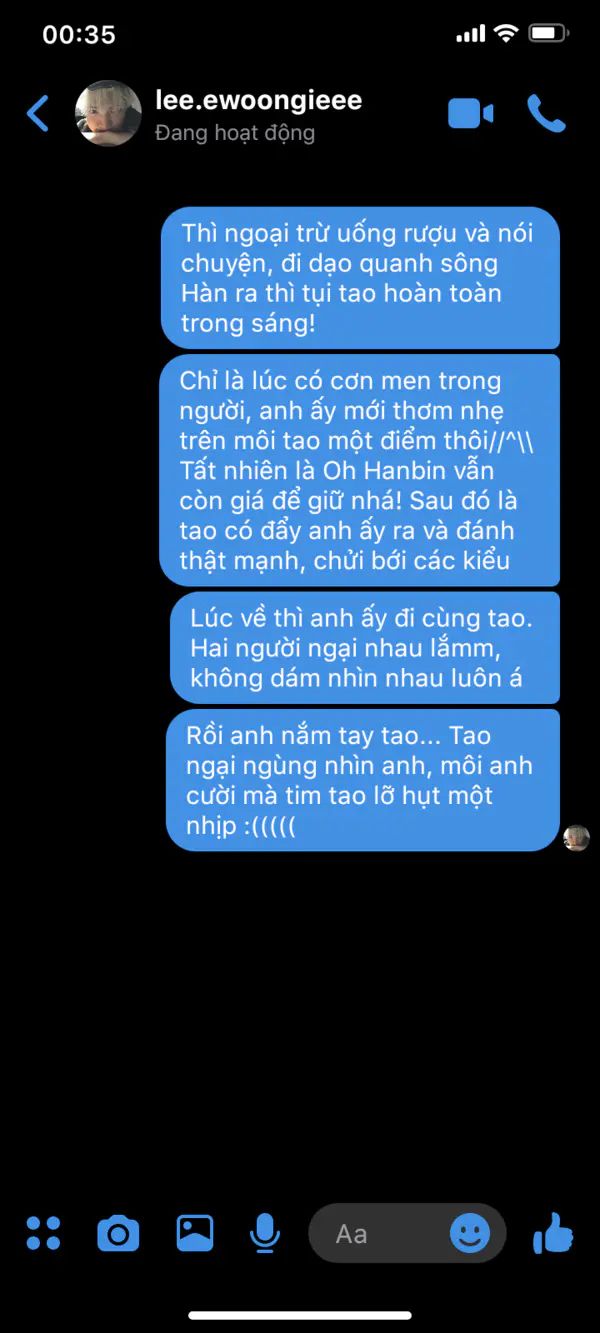Viewport: 600px width, 1333px height.
Task: Send a thumbs-up like
Action: (553, 1233)
